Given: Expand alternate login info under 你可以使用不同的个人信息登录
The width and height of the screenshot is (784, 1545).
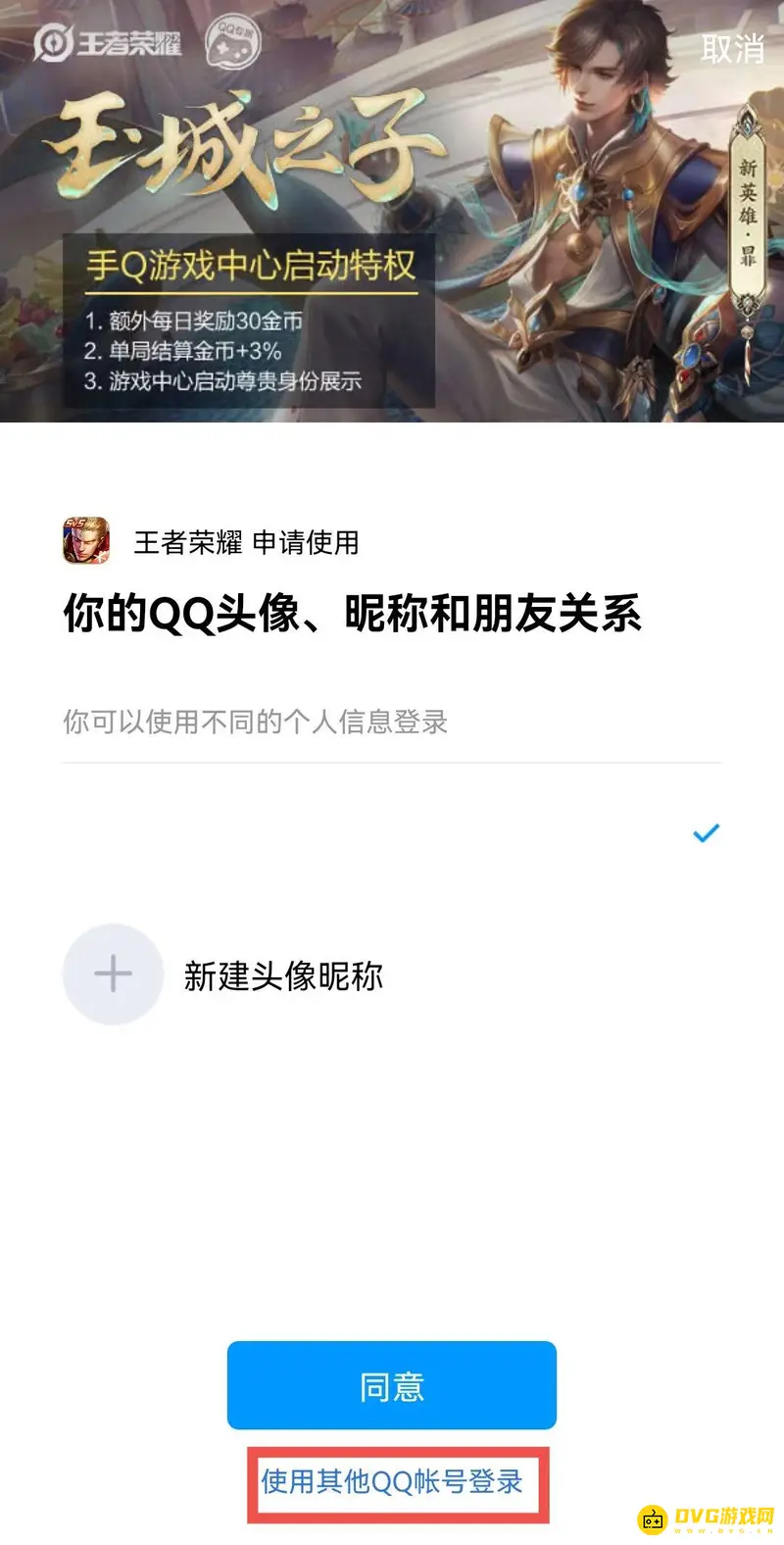Looking at the screenshot, I should click(255, 722).
